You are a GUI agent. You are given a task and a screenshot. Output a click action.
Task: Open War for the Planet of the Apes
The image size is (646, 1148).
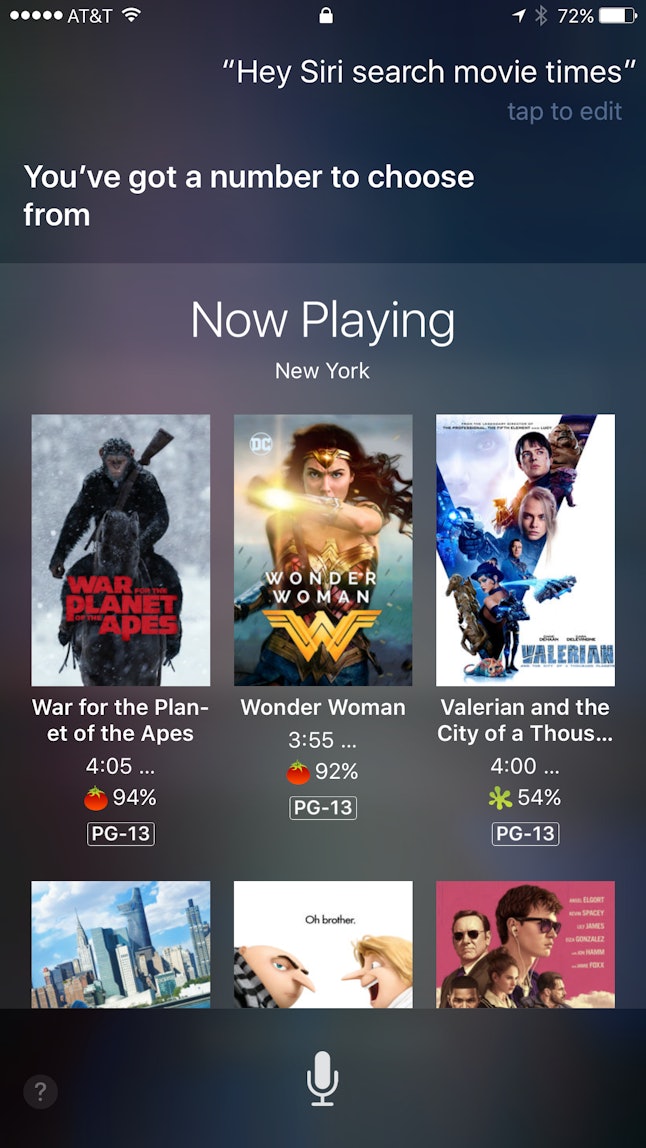click(121, 551)
